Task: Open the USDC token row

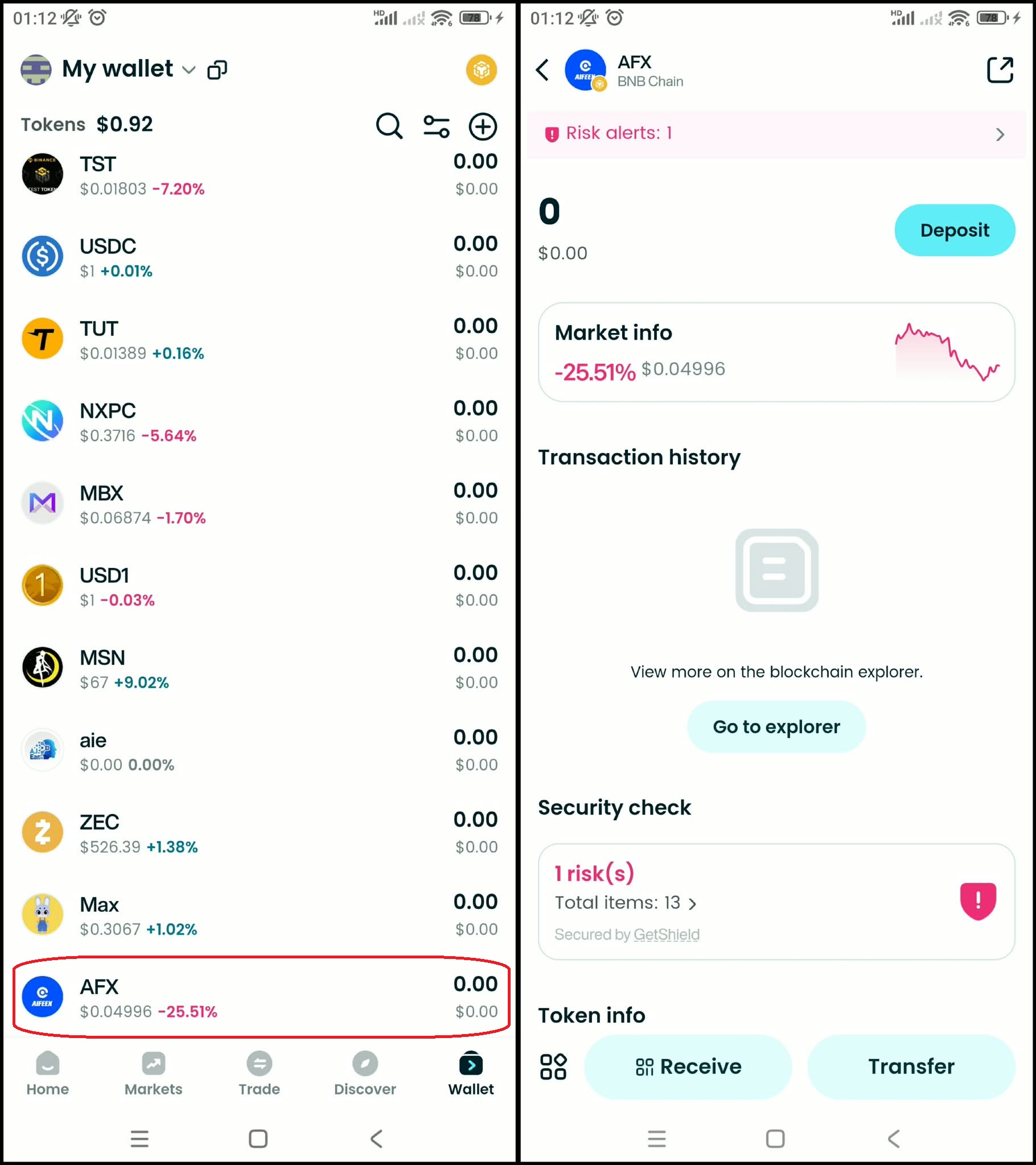Action: 260,257
